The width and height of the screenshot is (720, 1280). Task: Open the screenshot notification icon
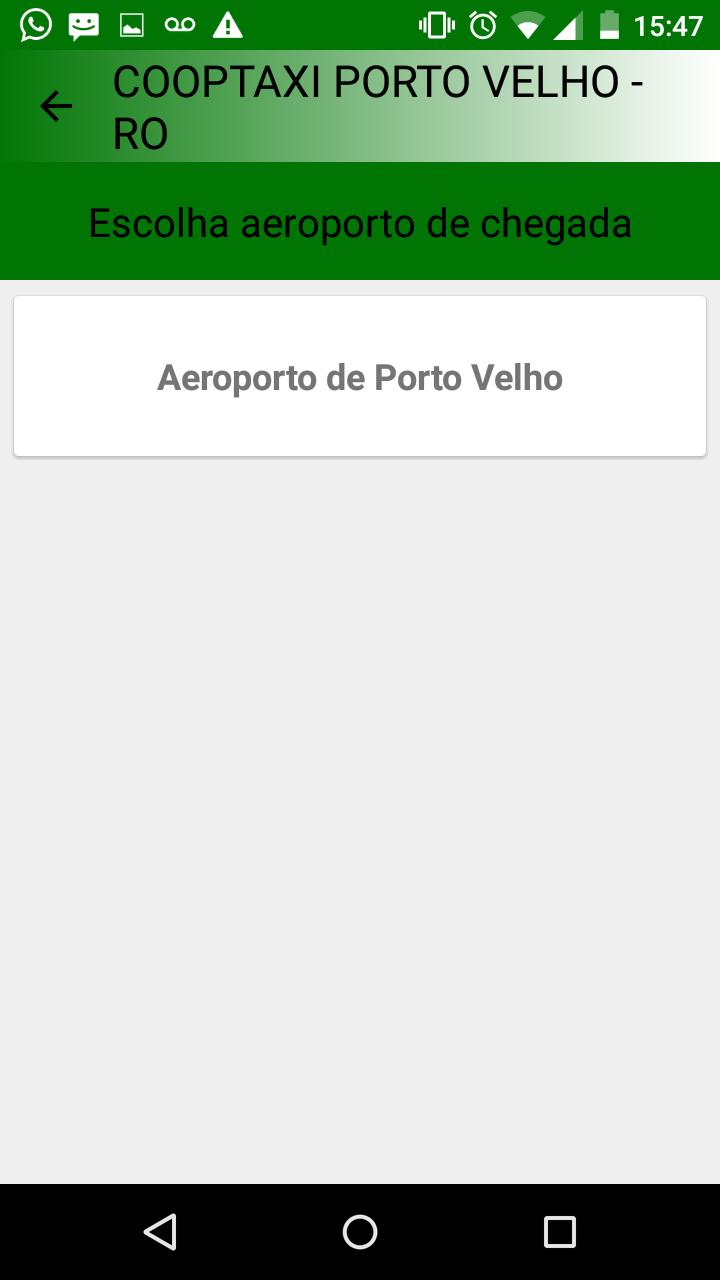pyautogui.click(x=131, y=23)
